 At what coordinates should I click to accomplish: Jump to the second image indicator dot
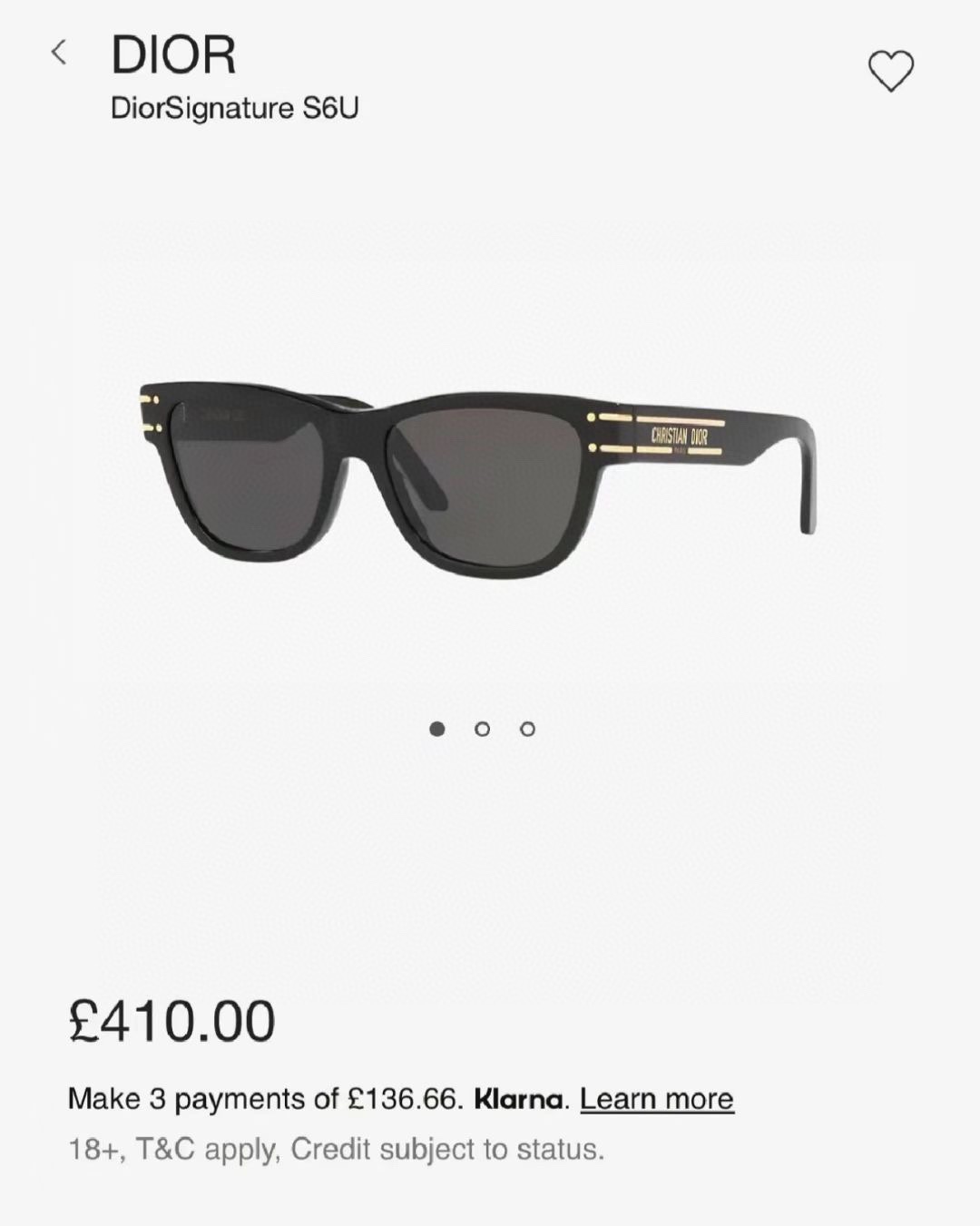[483, 729]
